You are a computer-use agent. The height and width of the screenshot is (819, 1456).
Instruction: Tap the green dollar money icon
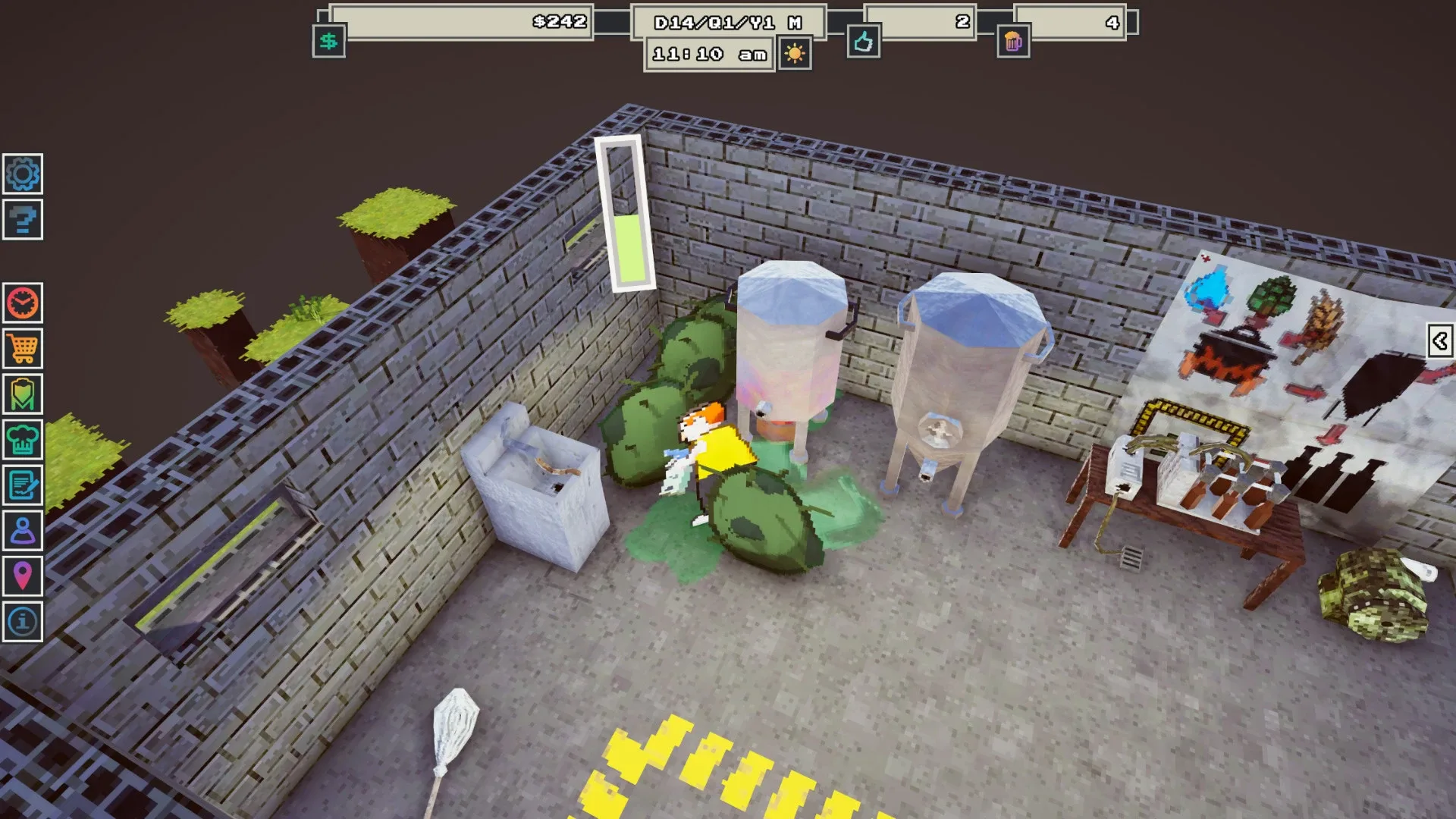(328, 41)
